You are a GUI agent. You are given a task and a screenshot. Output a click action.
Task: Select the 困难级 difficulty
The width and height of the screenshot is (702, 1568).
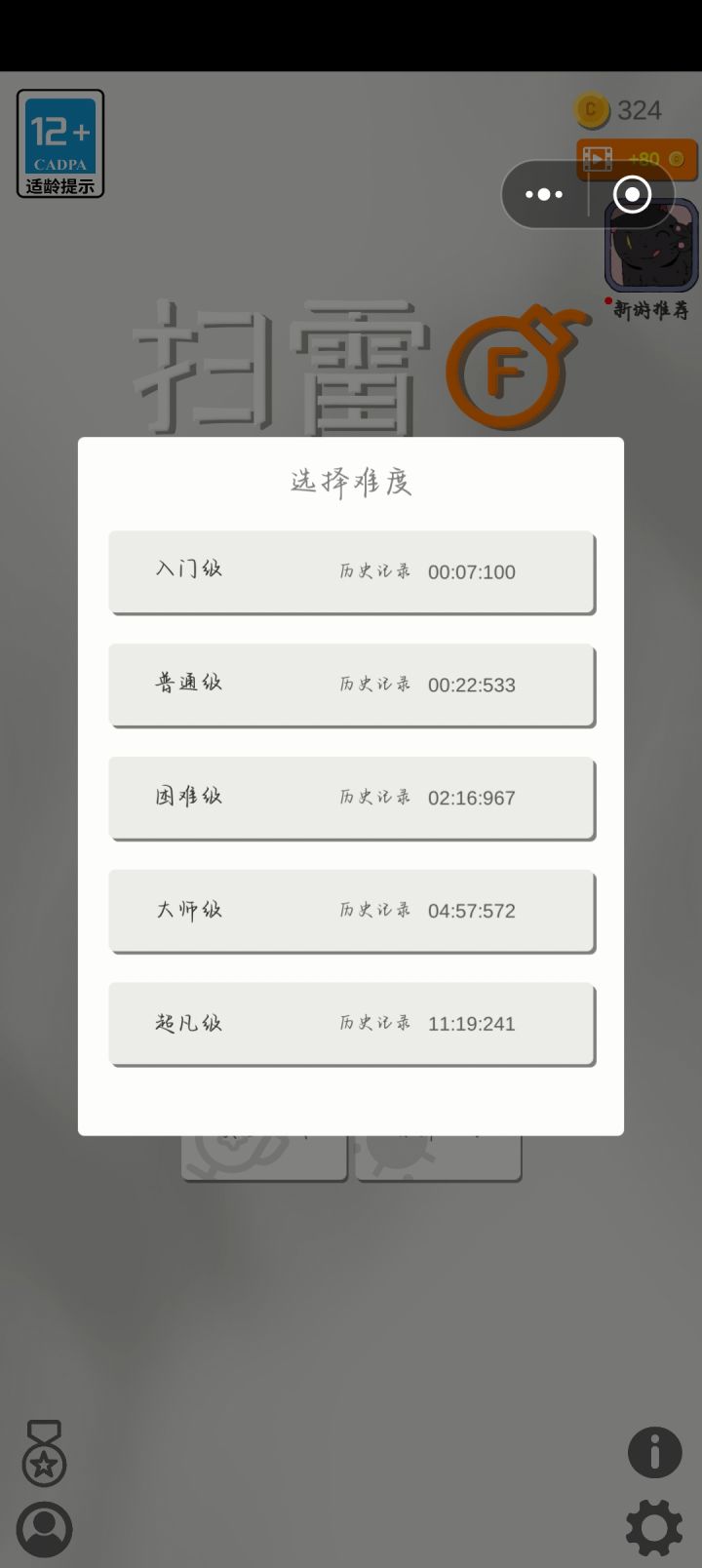[351, 798]
